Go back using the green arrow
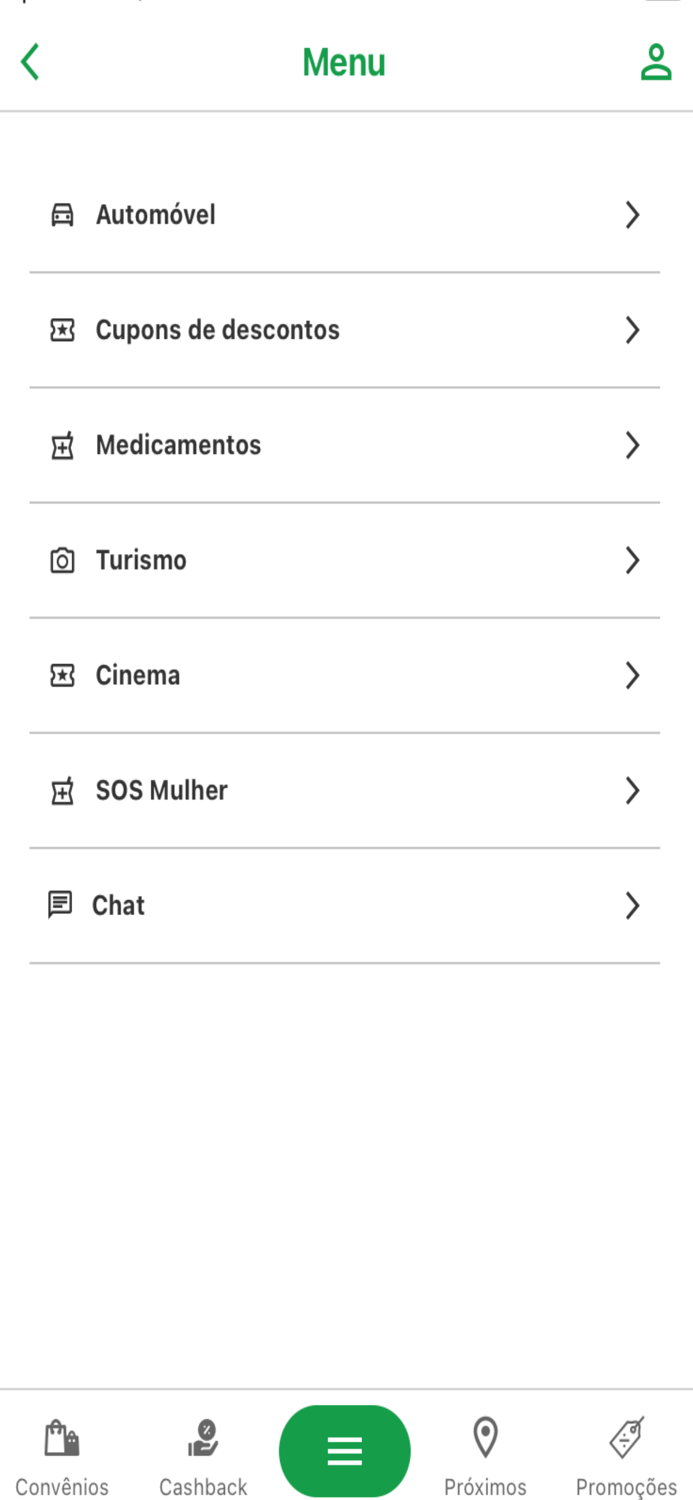This screenshot has width=693, height=1500. click(x=31, y=62)
